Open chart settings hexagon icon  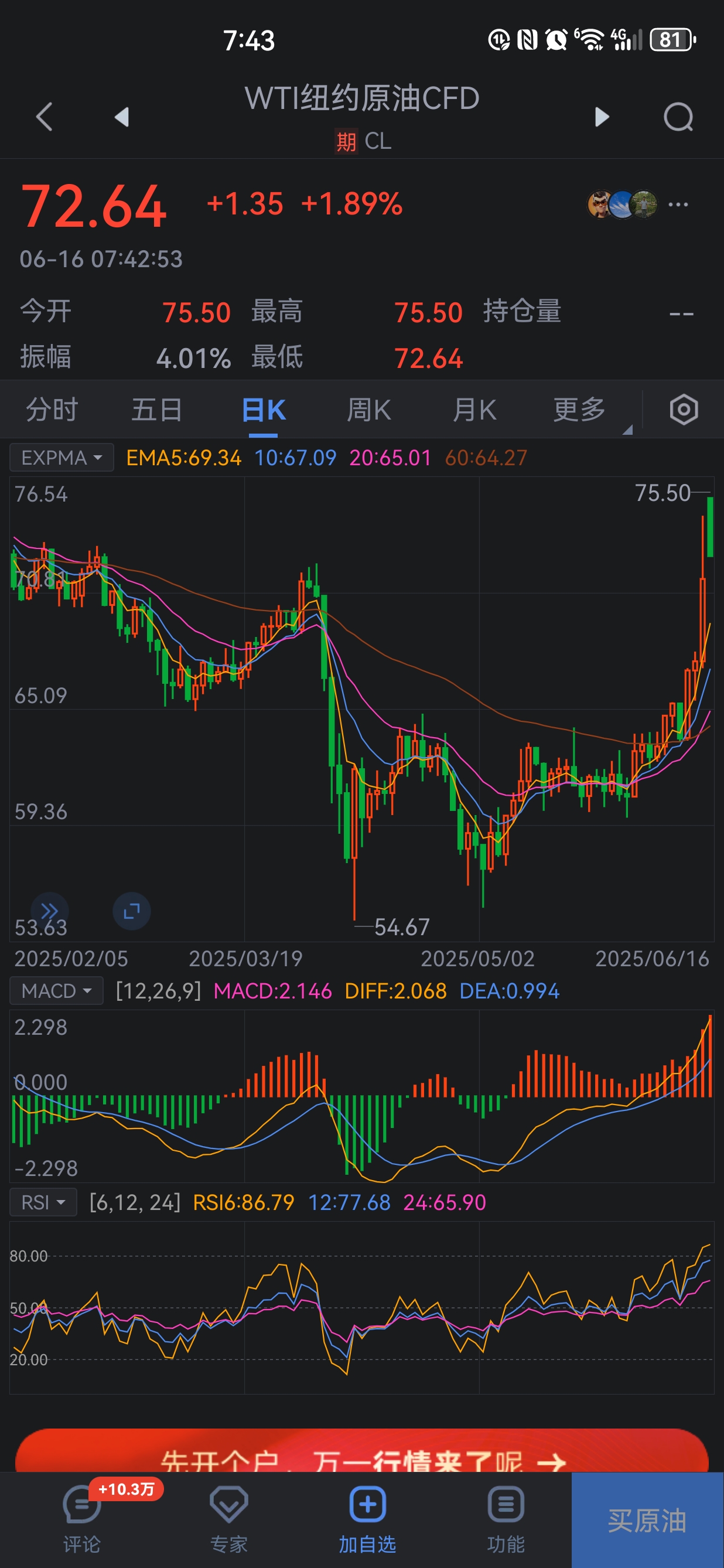[683, 410]
